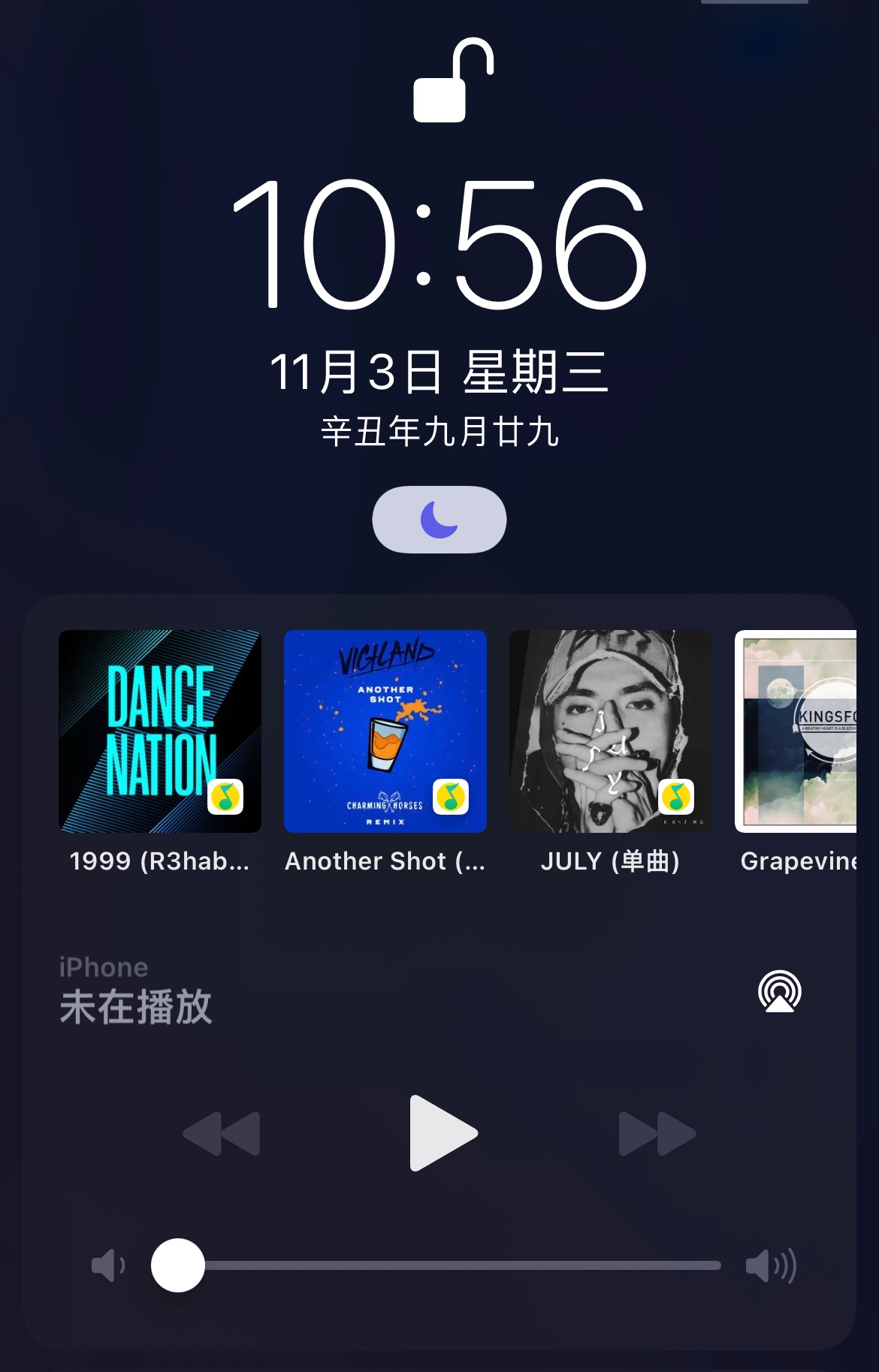Viewport: 879px width, 1372px height.
Task: Start playback with the play button
Action: pyautogui.click(x=443, y=1133)
